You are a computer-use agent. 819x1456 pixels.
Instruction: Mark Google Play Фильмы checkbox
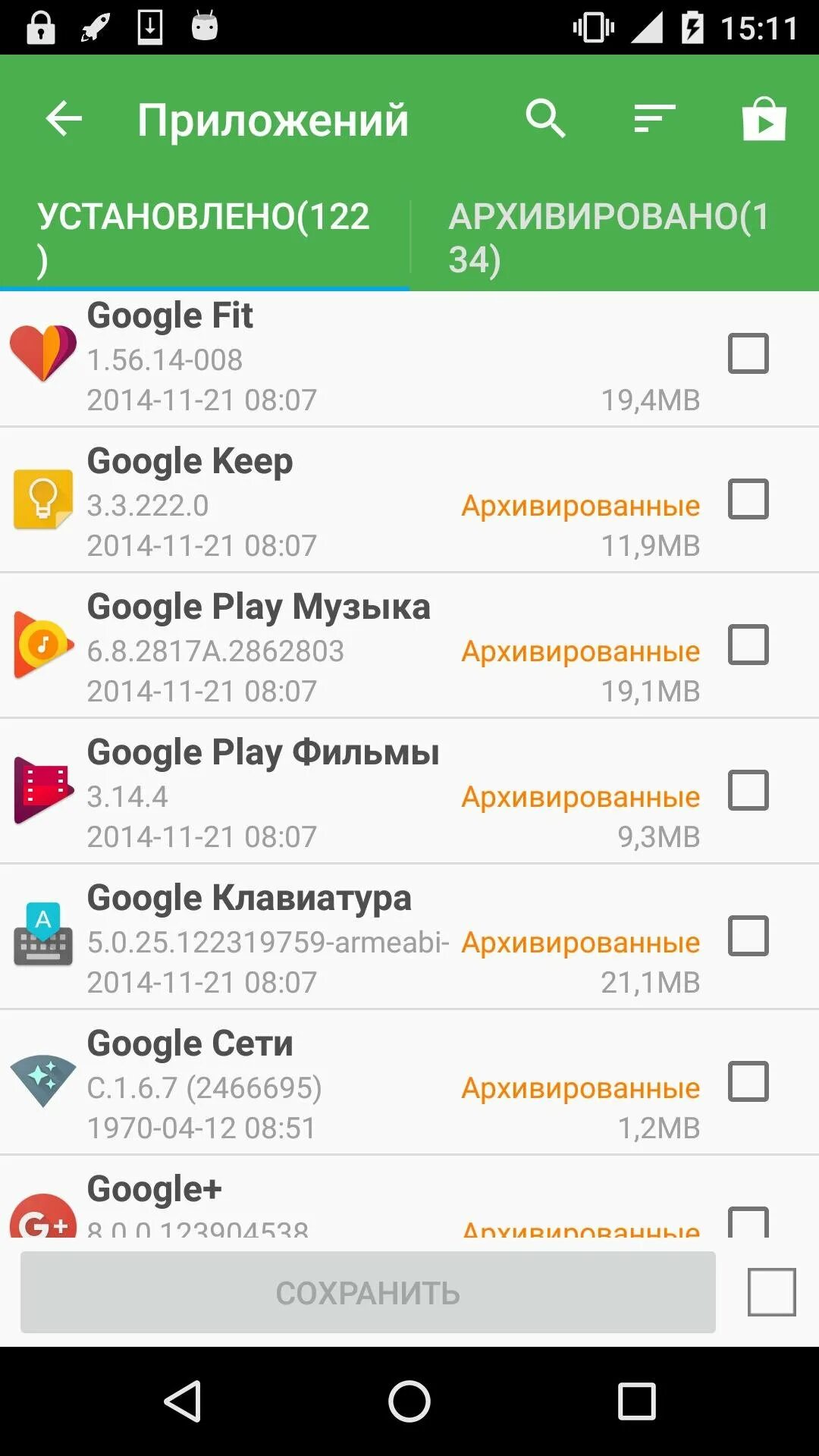click(748, 790)
